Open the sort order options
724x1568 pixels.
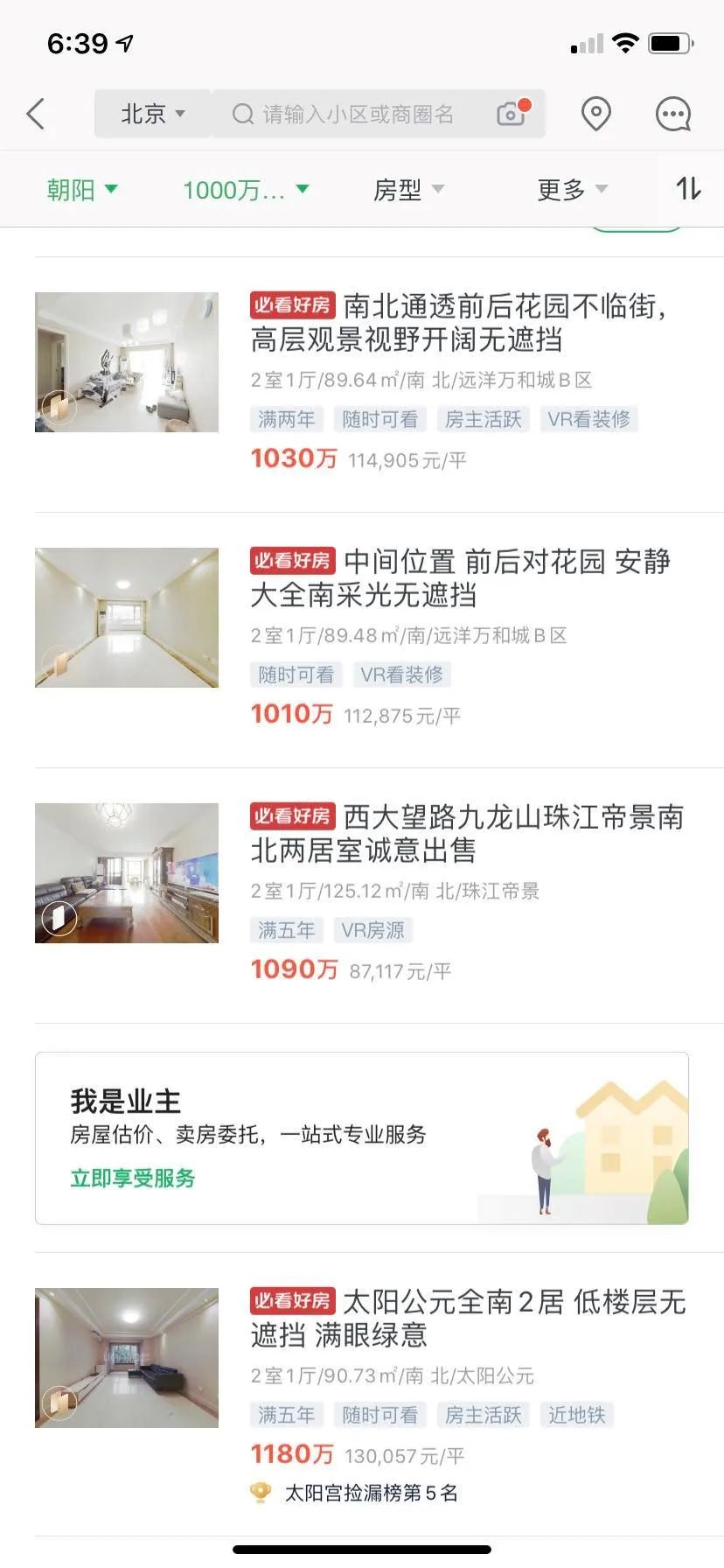pyautogui.click(x=688, y=188)
